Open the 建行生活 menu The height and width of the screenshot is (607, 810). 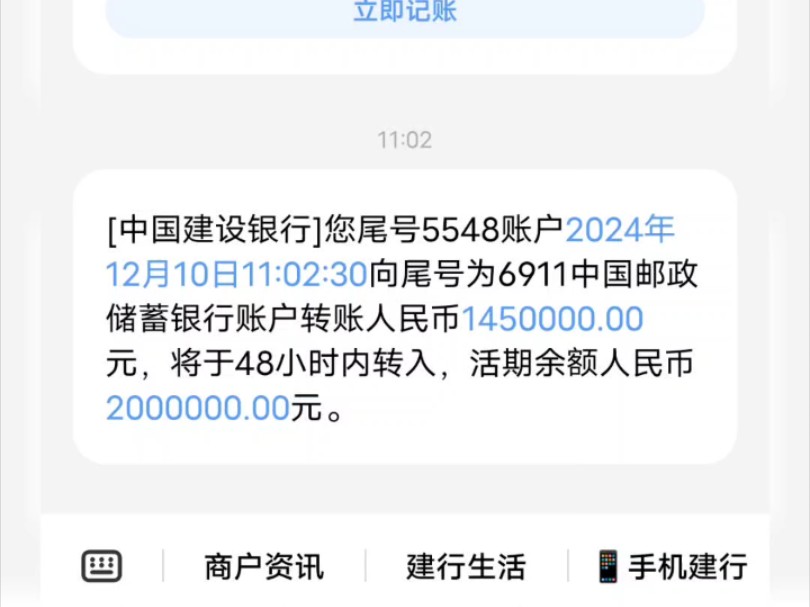[x=466, y=566]
